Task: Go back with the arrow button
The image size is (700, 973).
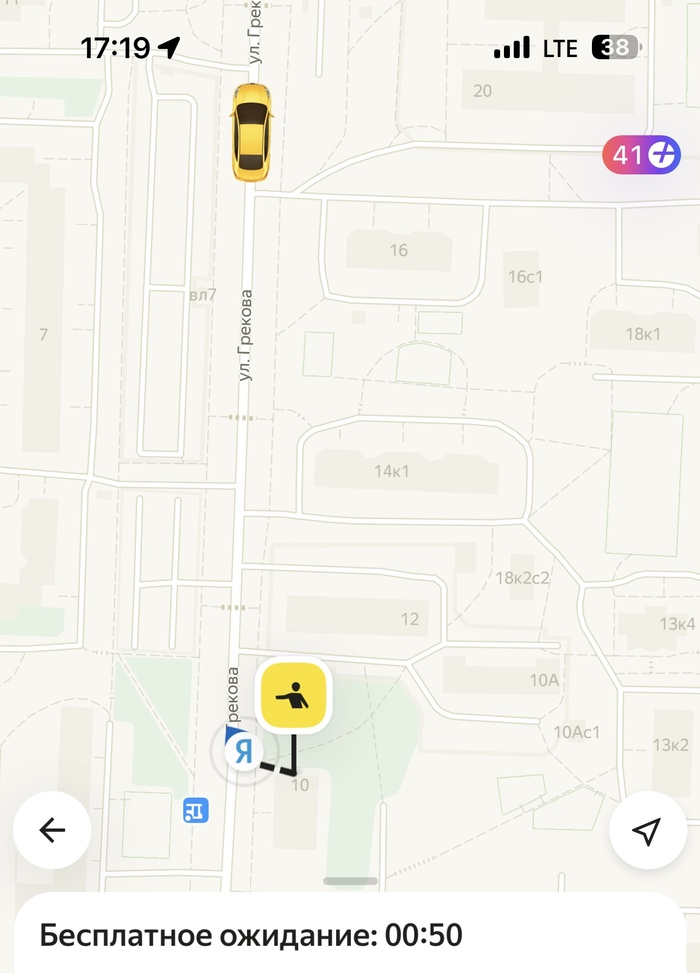Action: coord(52,830)
